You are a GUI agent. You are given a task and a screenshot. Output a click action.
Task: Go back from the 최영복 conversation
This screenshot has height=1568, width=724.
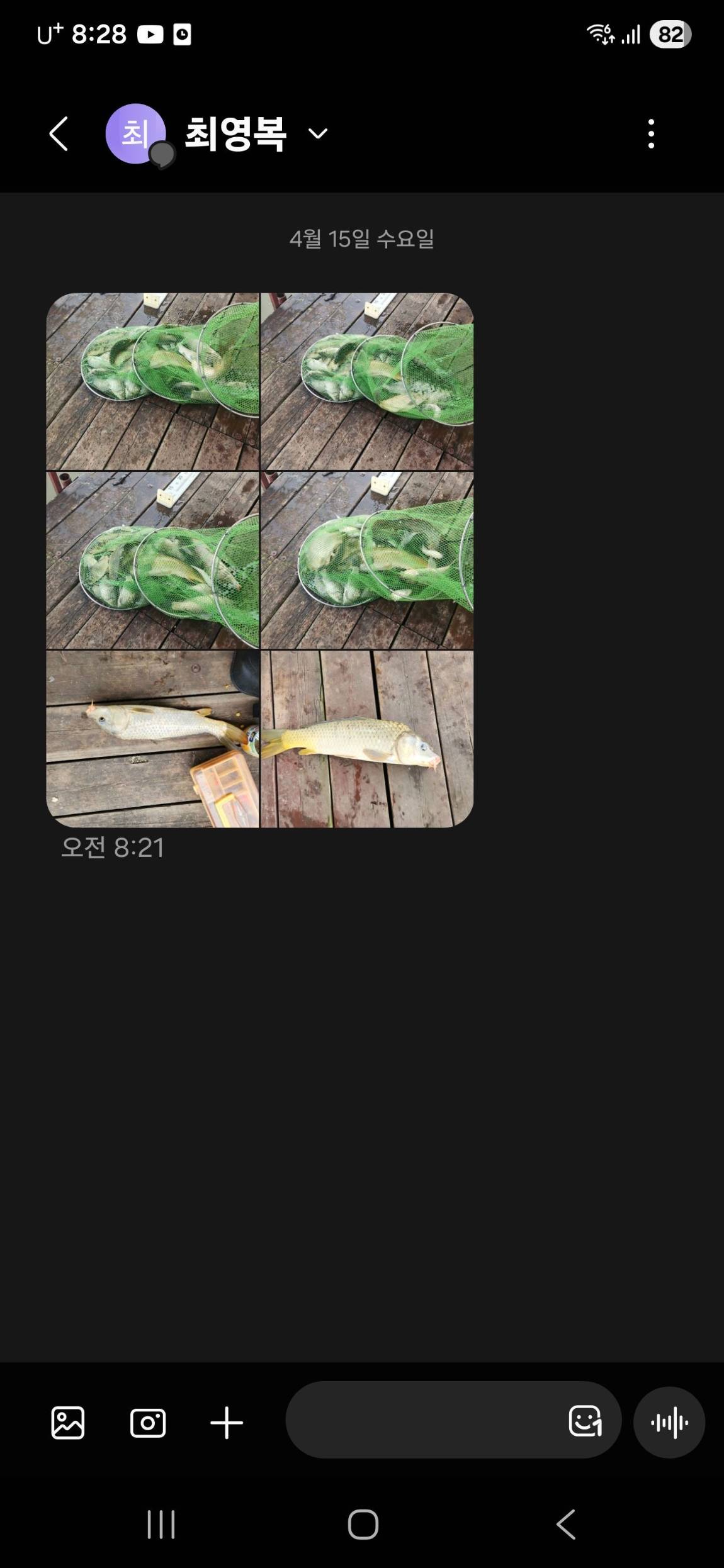pos(59,133)
